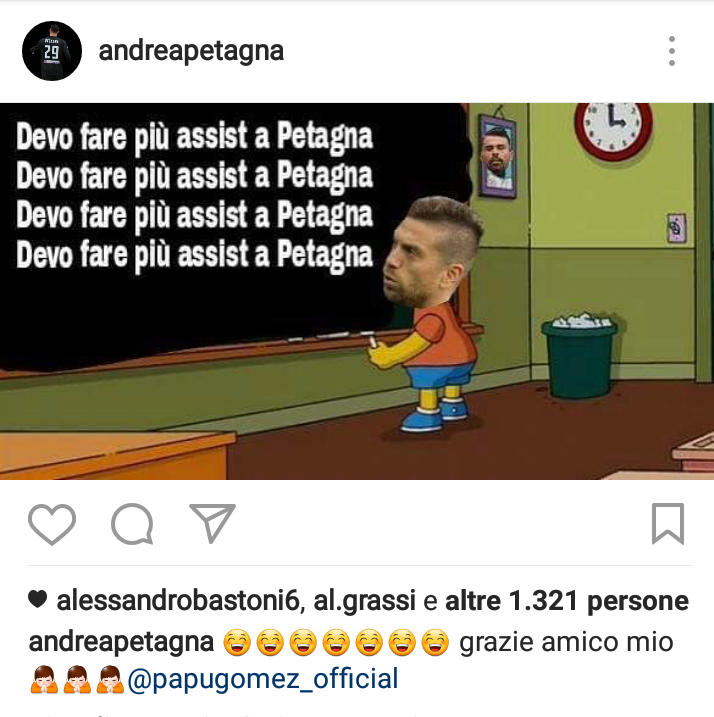This screenshot has height=717, width=714.
Task: Bookmark this post
Action: 667,523
